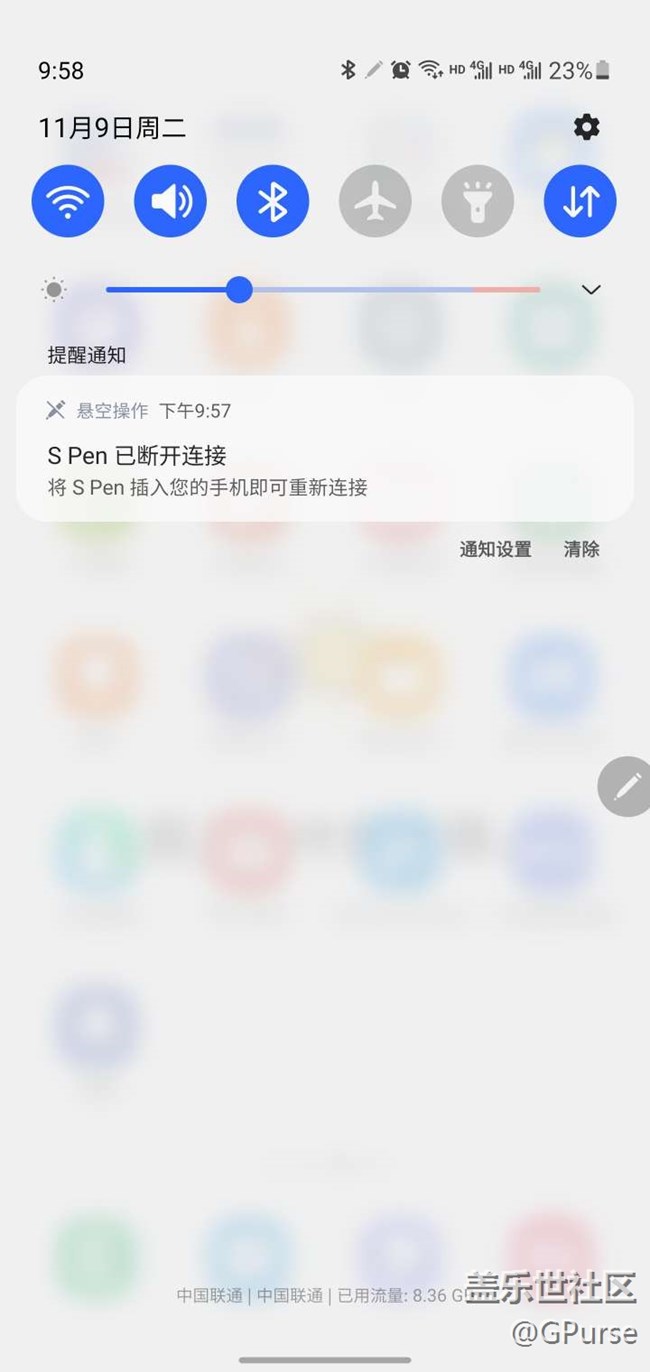Turn off Bluetooth quick toggle

[272, 201]
